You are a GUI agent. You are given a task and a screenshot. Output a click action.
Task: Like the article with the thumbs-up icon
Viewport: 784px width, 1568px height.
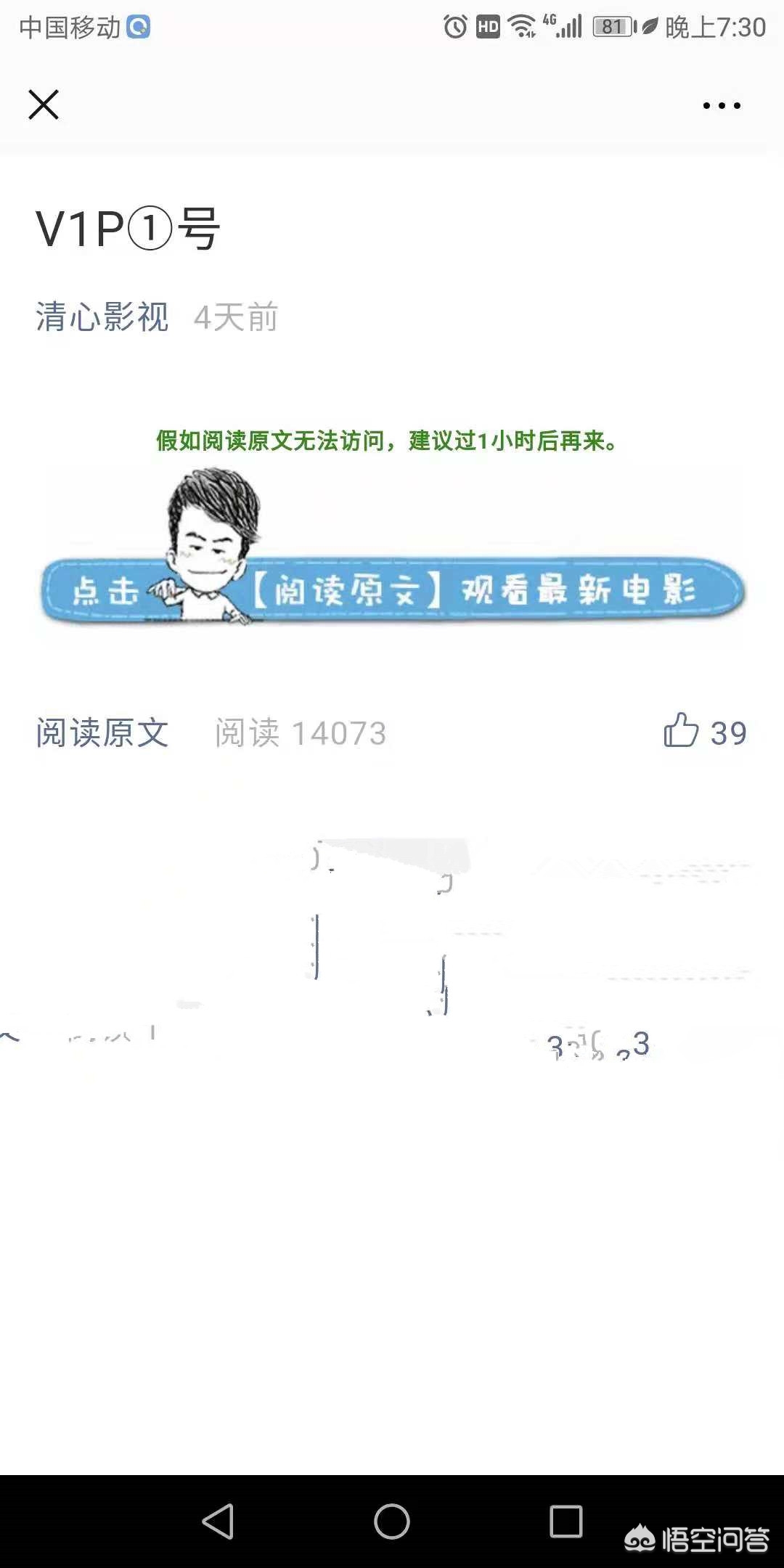coord(682,730)
